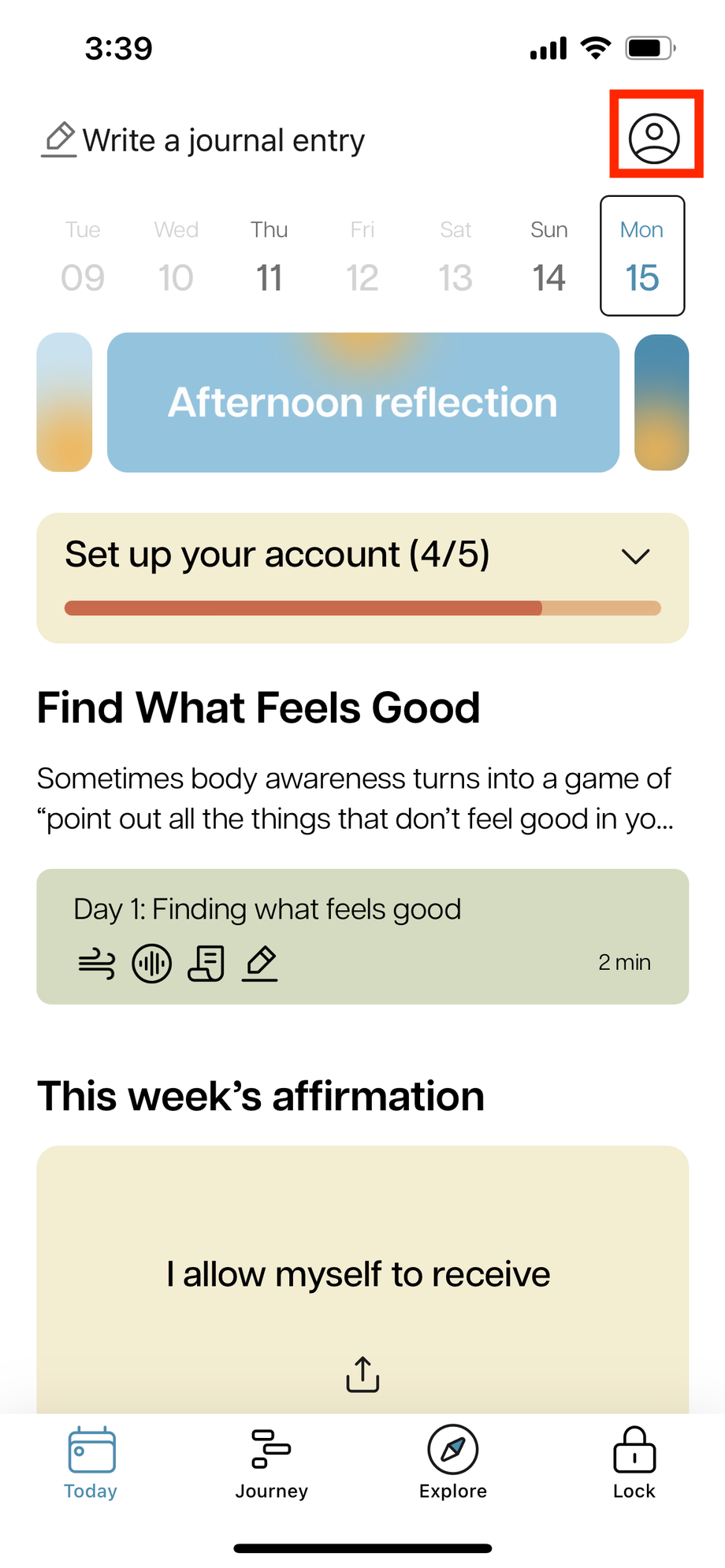Screen dimensions: 725x1568
Task: Open the profile icon
Action: coord(654,138)
